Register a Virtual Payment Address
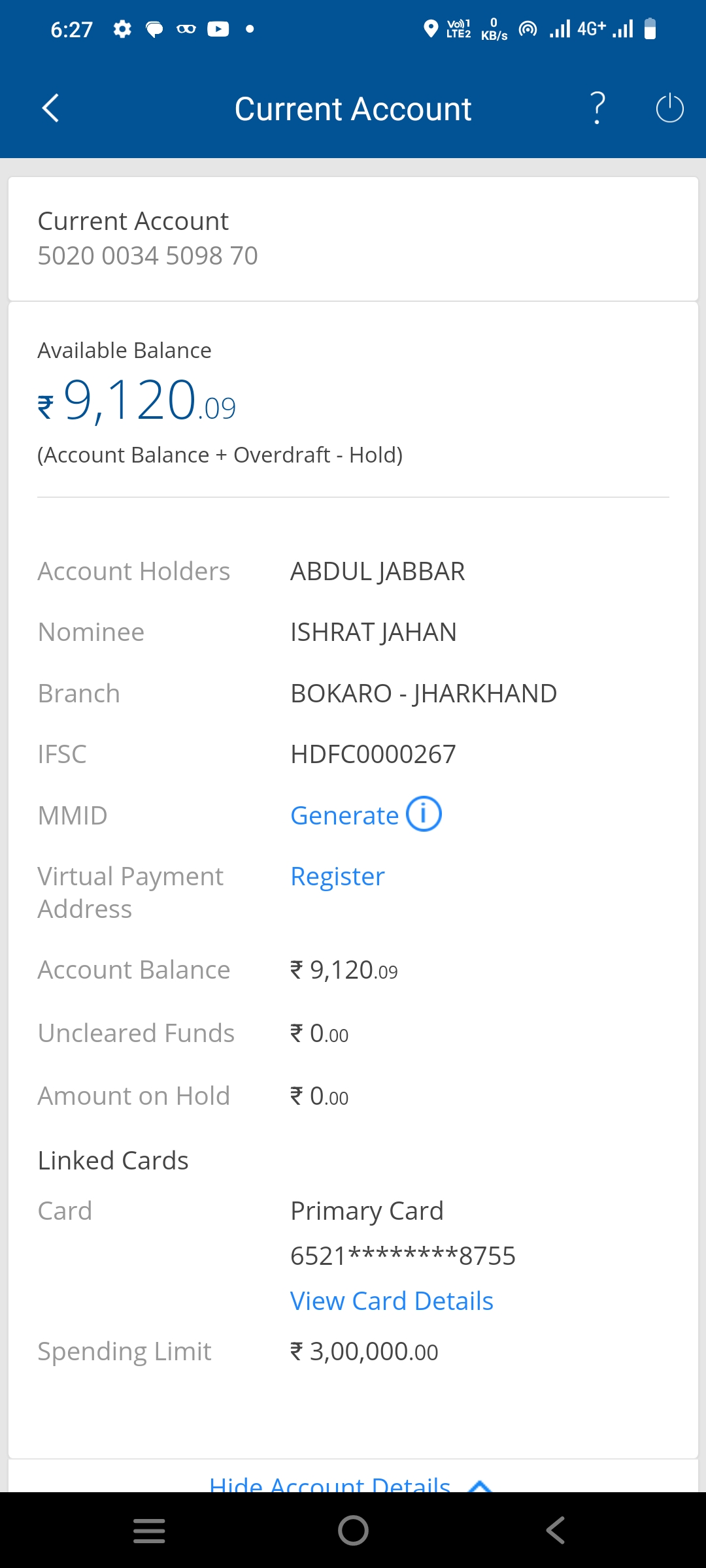 [337, 876]
